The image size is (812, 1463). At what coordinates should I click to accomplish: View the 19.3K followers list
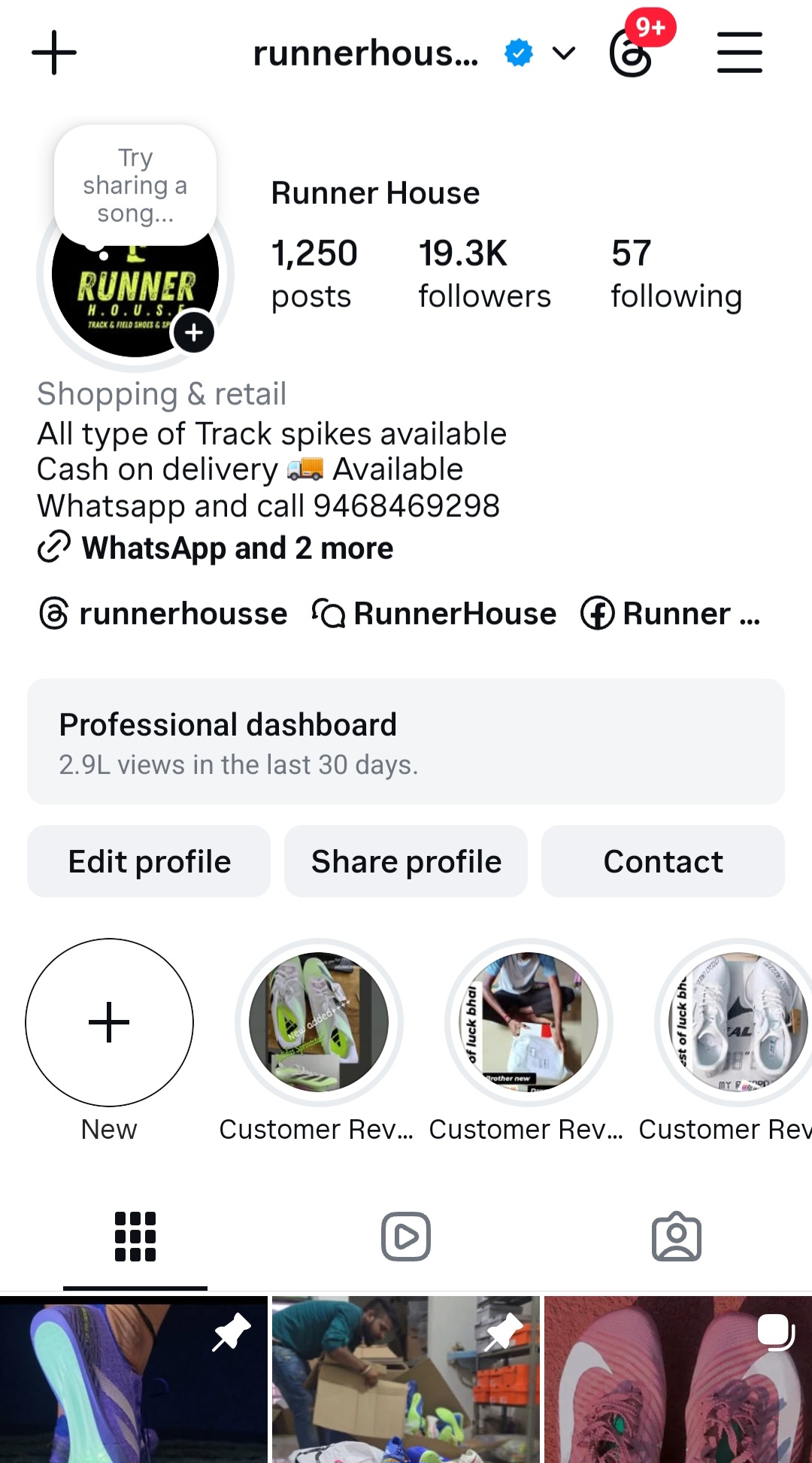pos(483,274)
